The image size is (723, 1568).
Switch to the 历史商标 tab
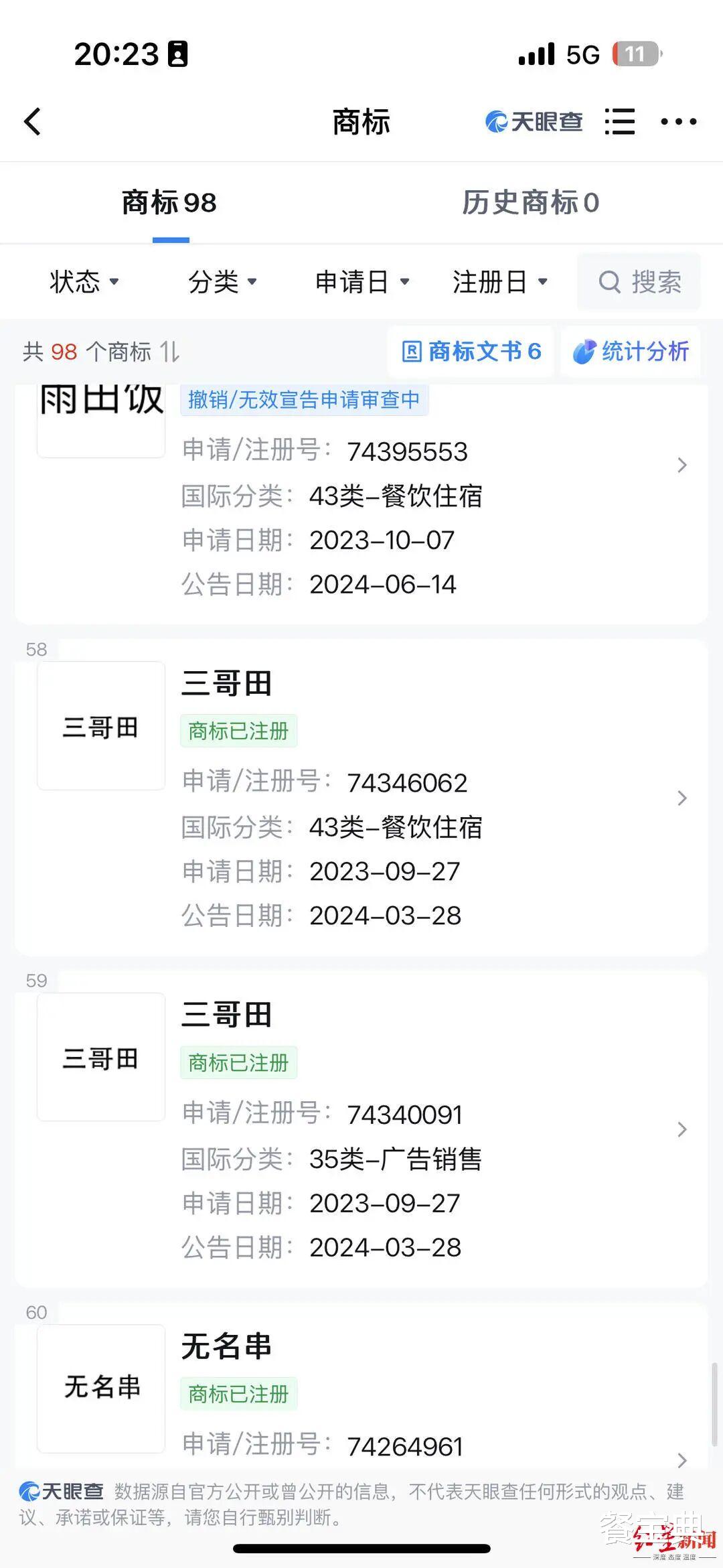click(x=530, y=202)
